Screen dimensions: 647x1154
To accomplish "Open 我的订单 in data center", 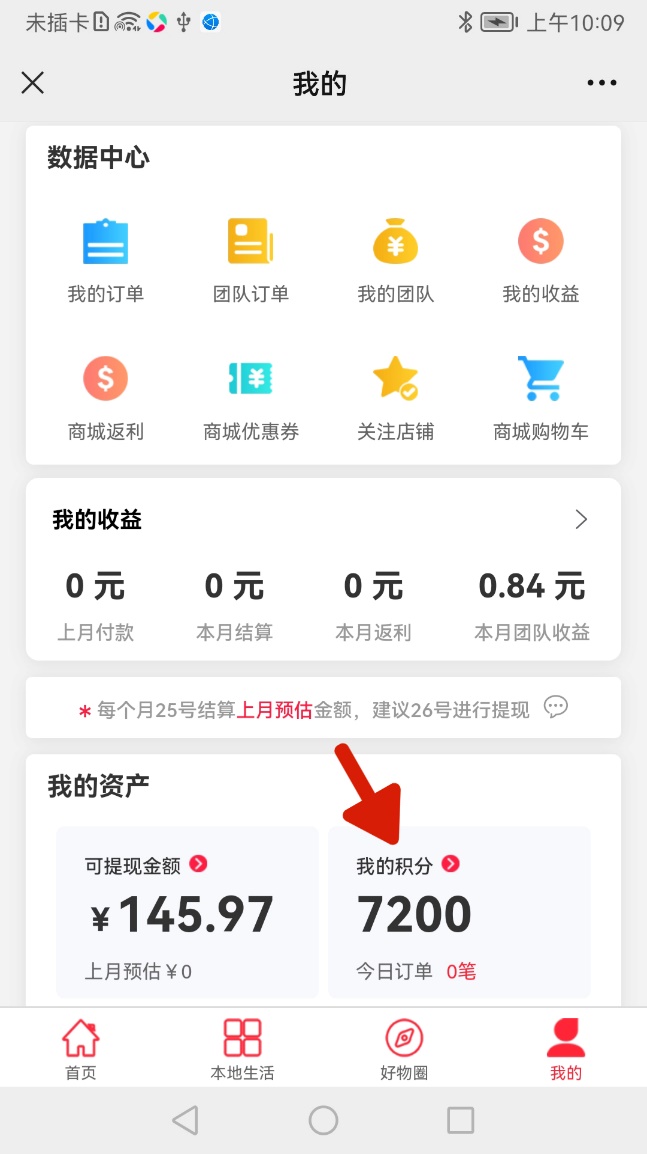I will [x=105, y=258].
